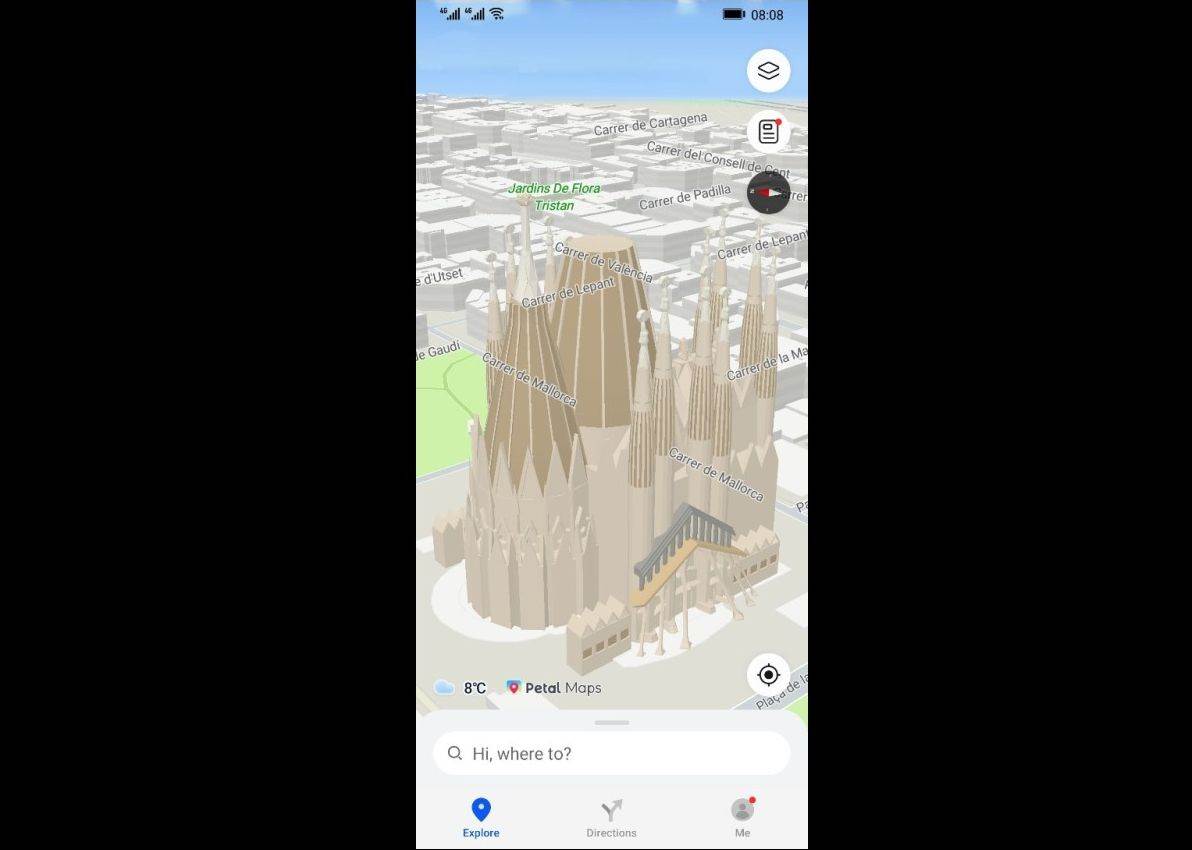The height and width of the screenshot is (850, 1192).
Task: Tap the bottom sheet drag handle
Action: point(611,722)
